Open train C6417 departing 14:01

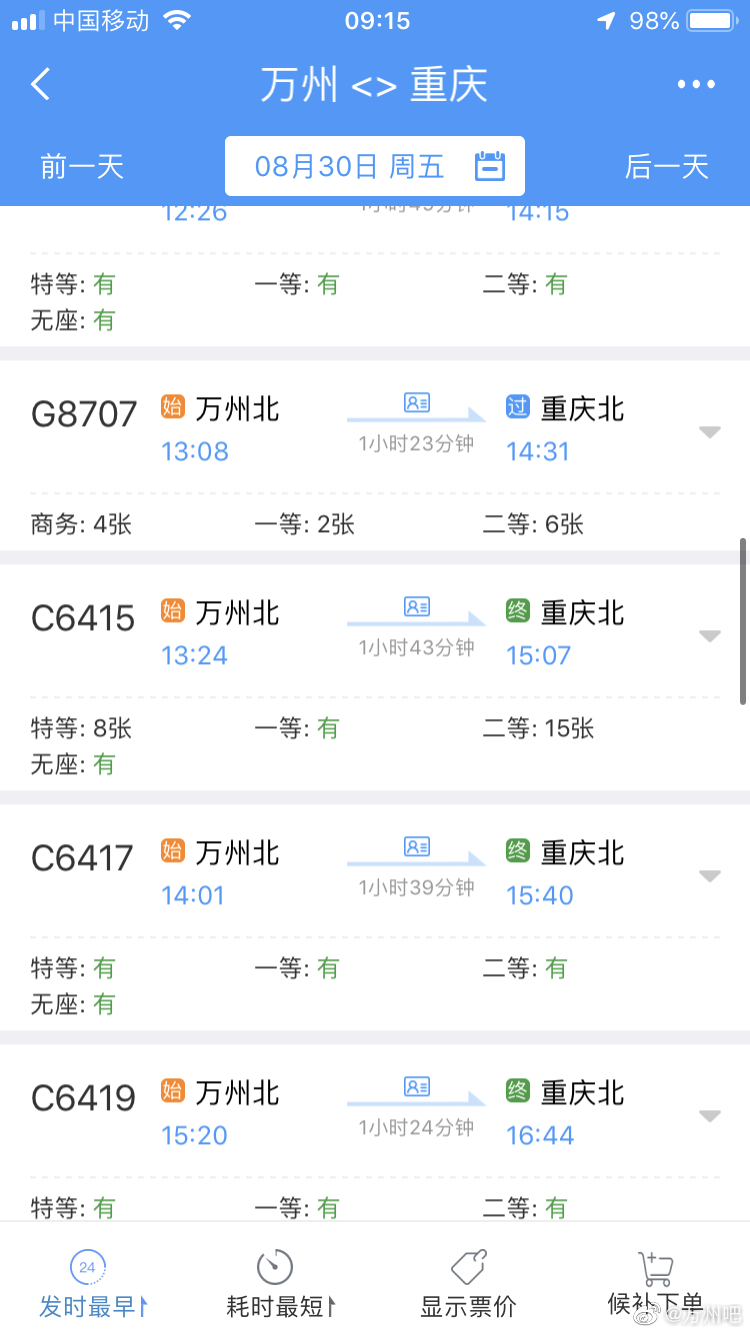(x=375, y=917)
